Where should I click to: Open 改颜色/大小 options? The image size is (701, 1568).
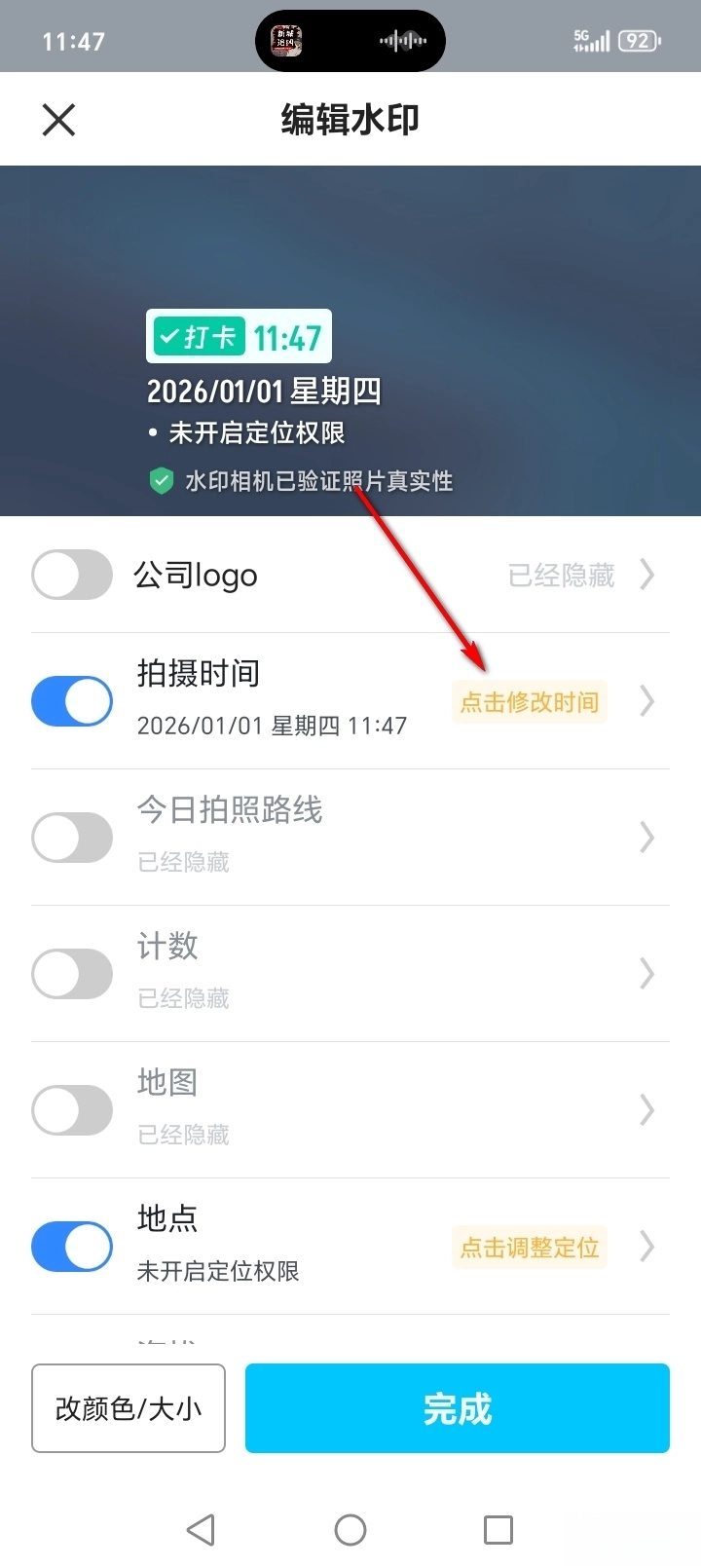point(129,1408)
